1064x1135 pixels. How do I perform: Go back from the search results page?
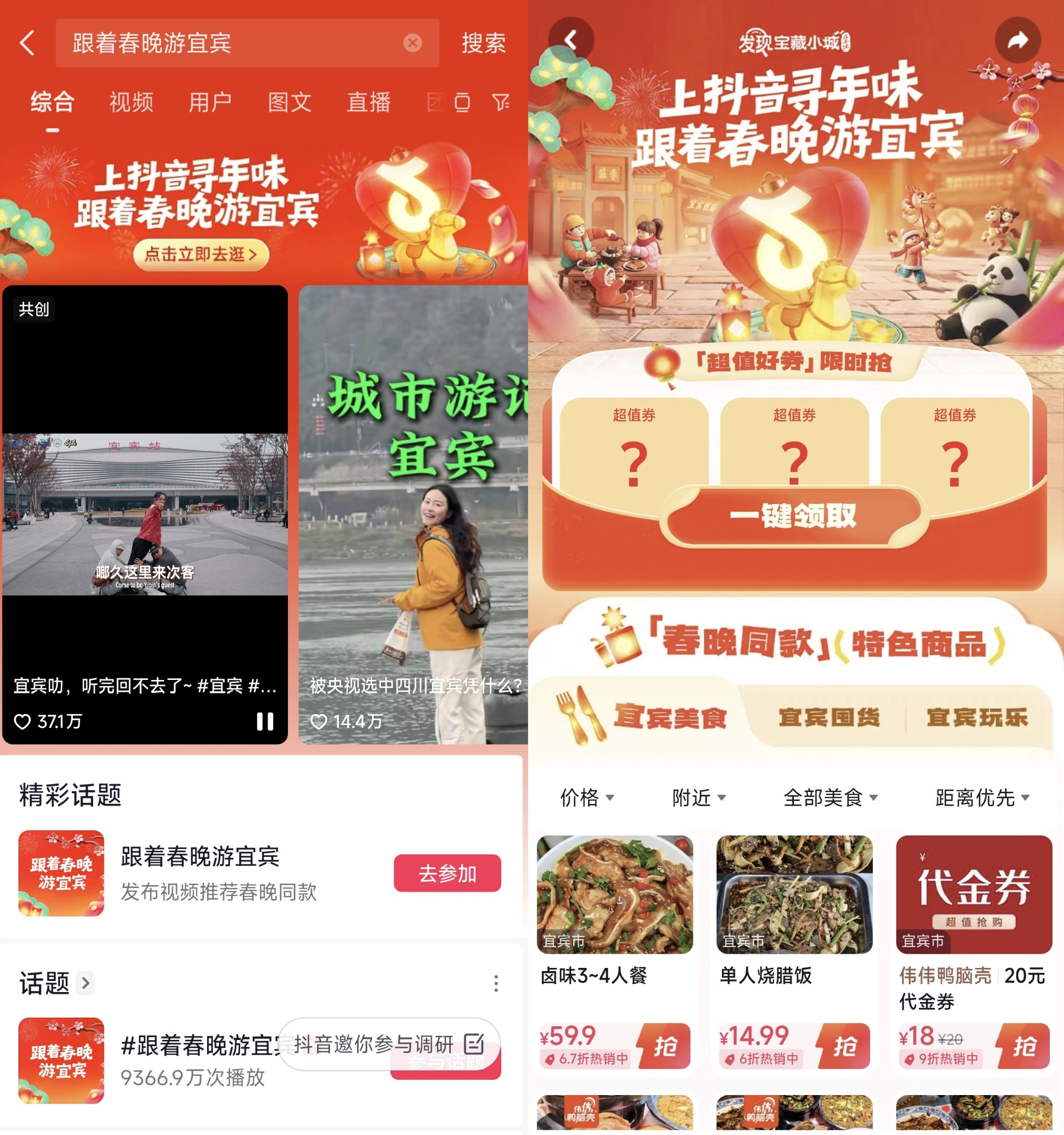pyautogui.click(x=27, y=43)
